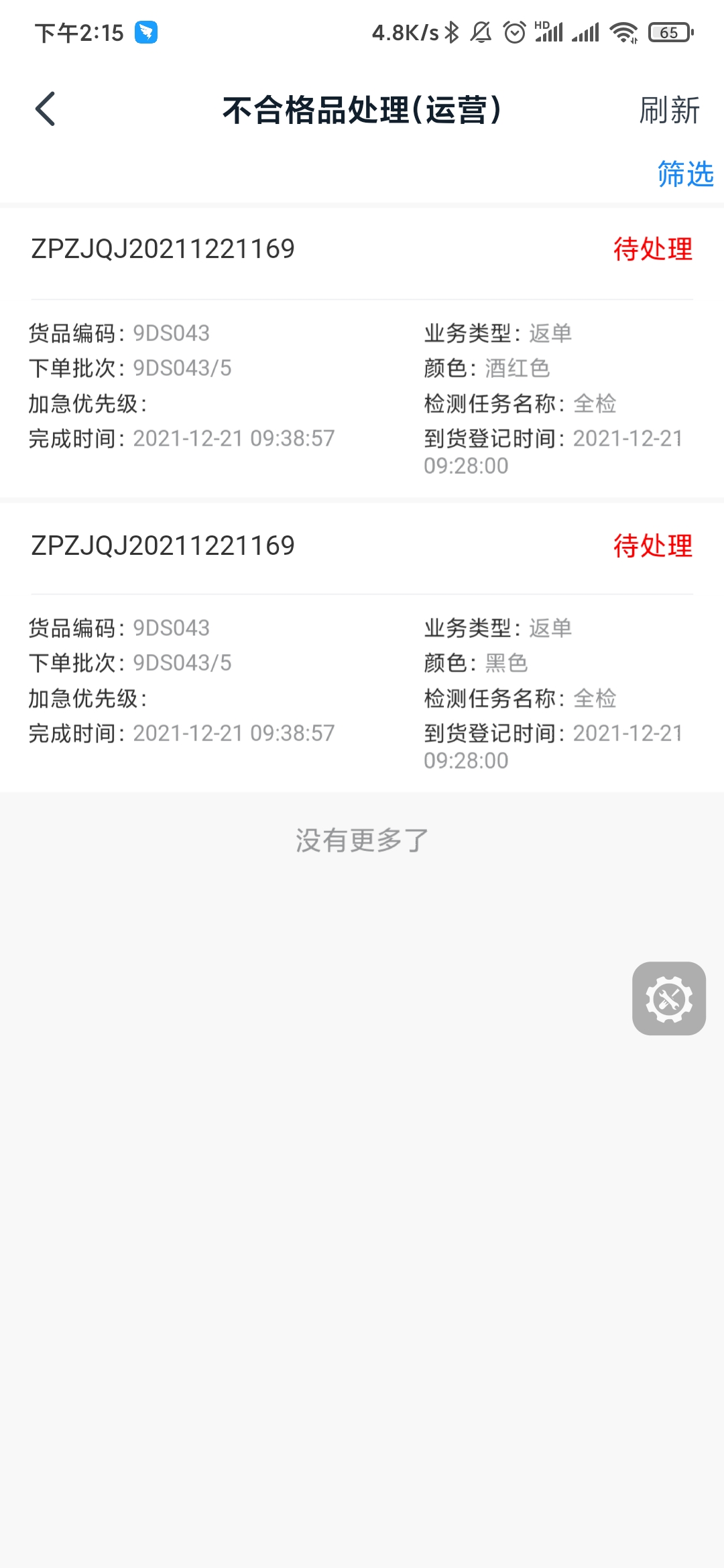
Task: Open the floating gear tools button
Action: pos(668,998)
